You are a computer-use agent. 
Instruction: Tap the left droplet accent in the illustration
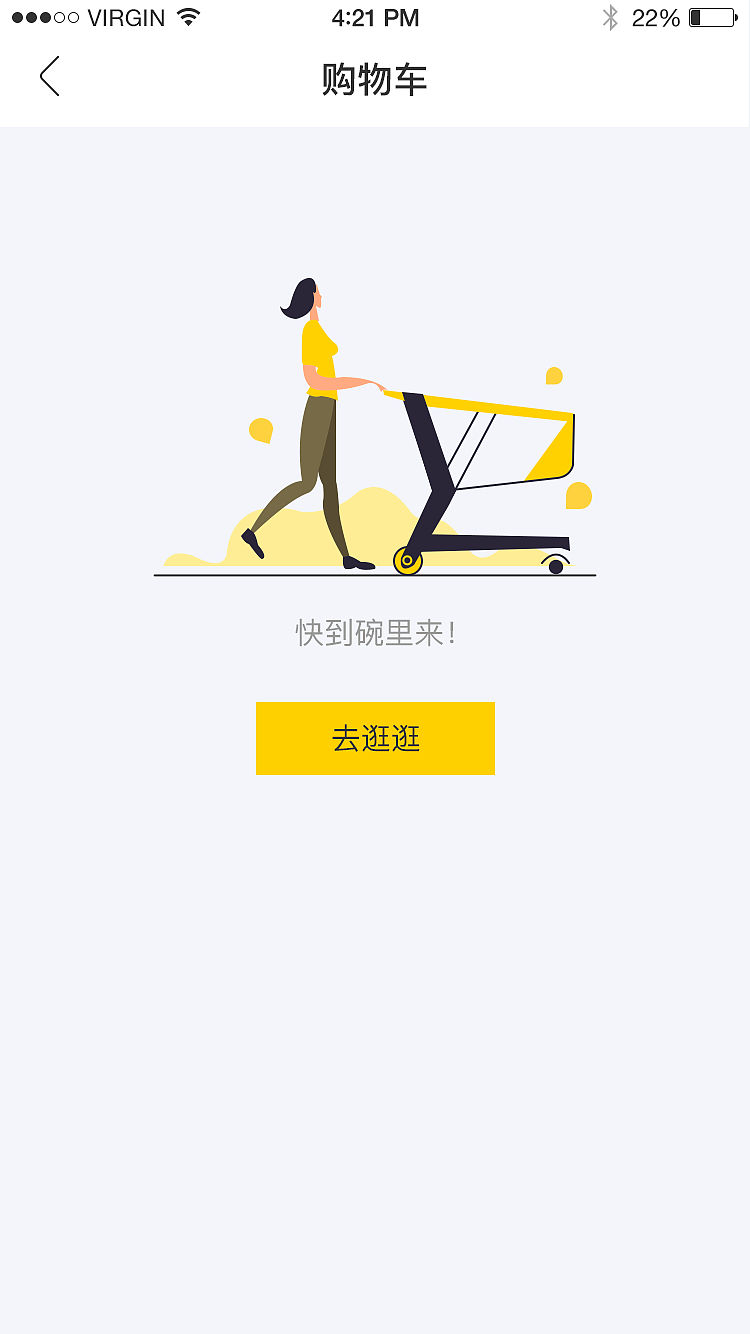point(262,430)
